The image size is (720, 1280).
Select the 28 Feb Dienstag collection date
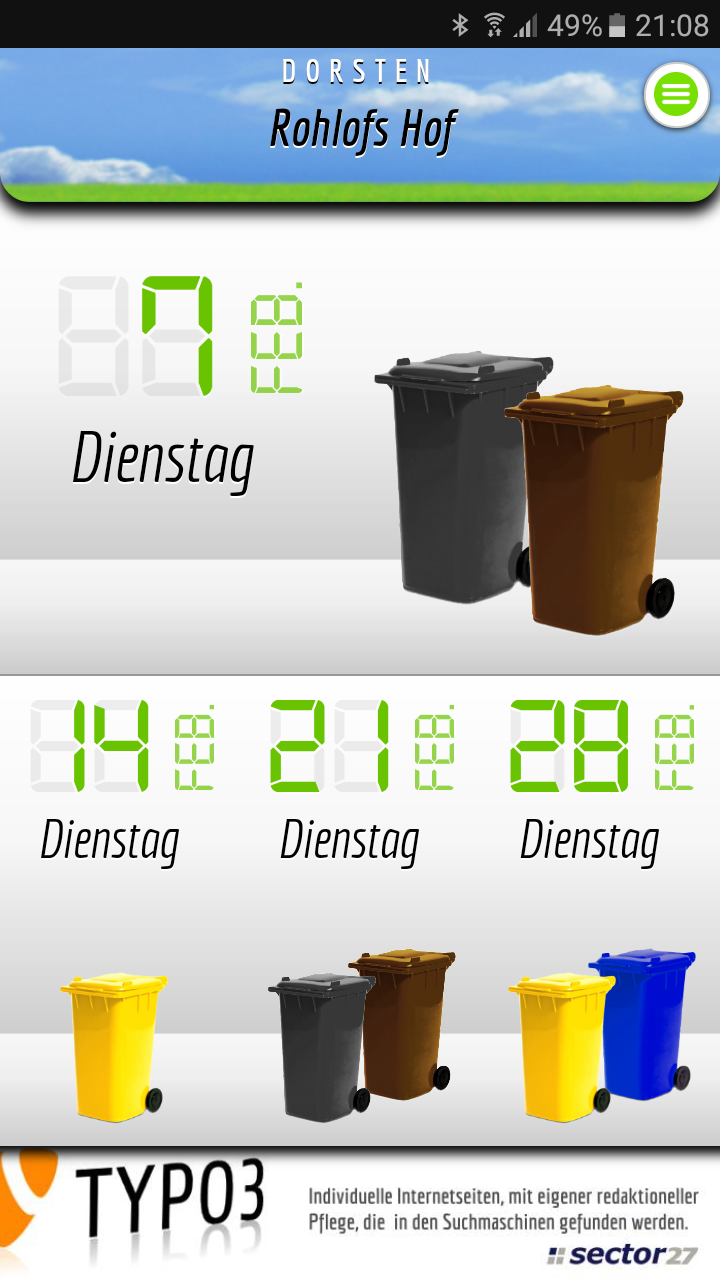point(600,900)
